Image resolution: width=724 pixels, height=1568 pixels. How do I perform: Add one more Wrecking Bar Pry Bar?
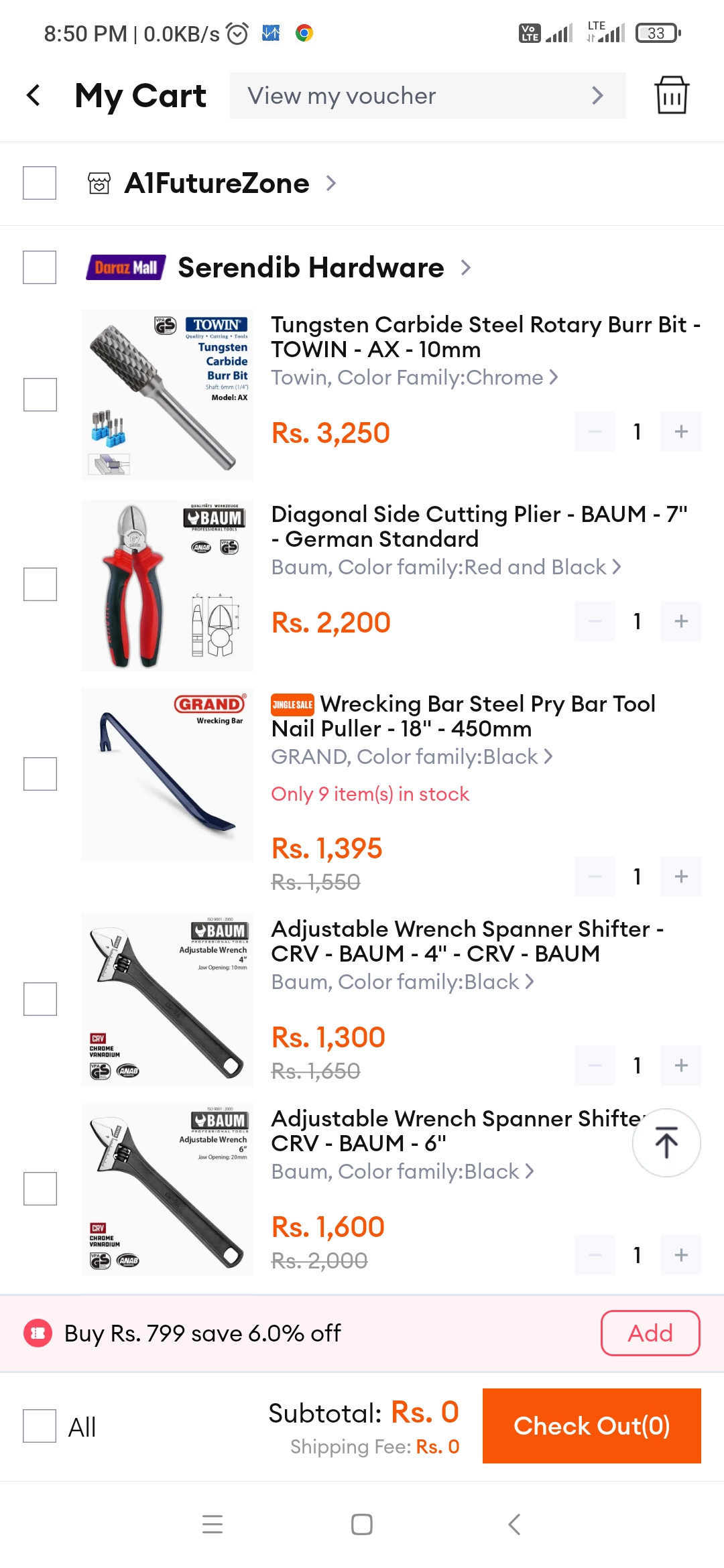point(681,876)
